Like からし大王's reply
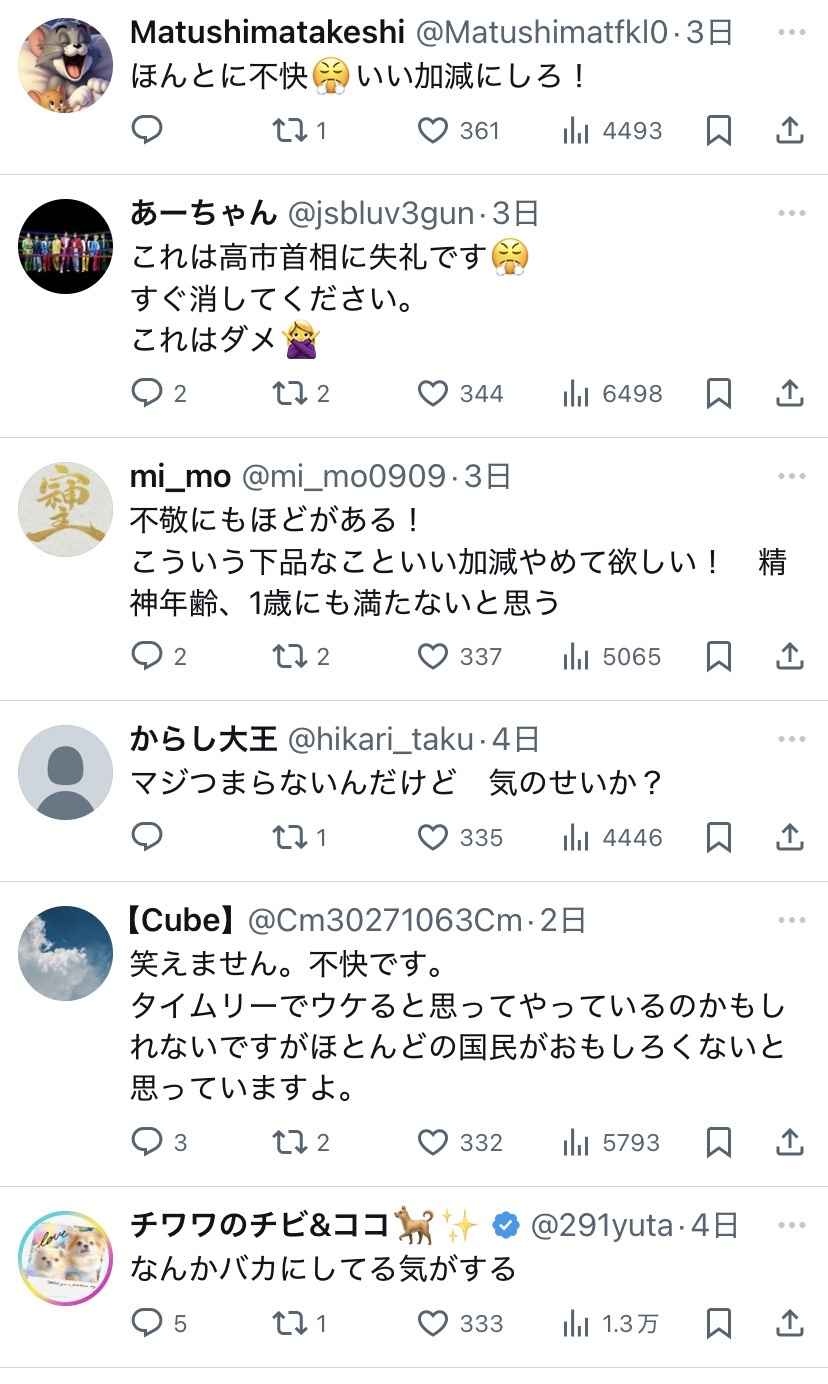 tap(432, 837)
